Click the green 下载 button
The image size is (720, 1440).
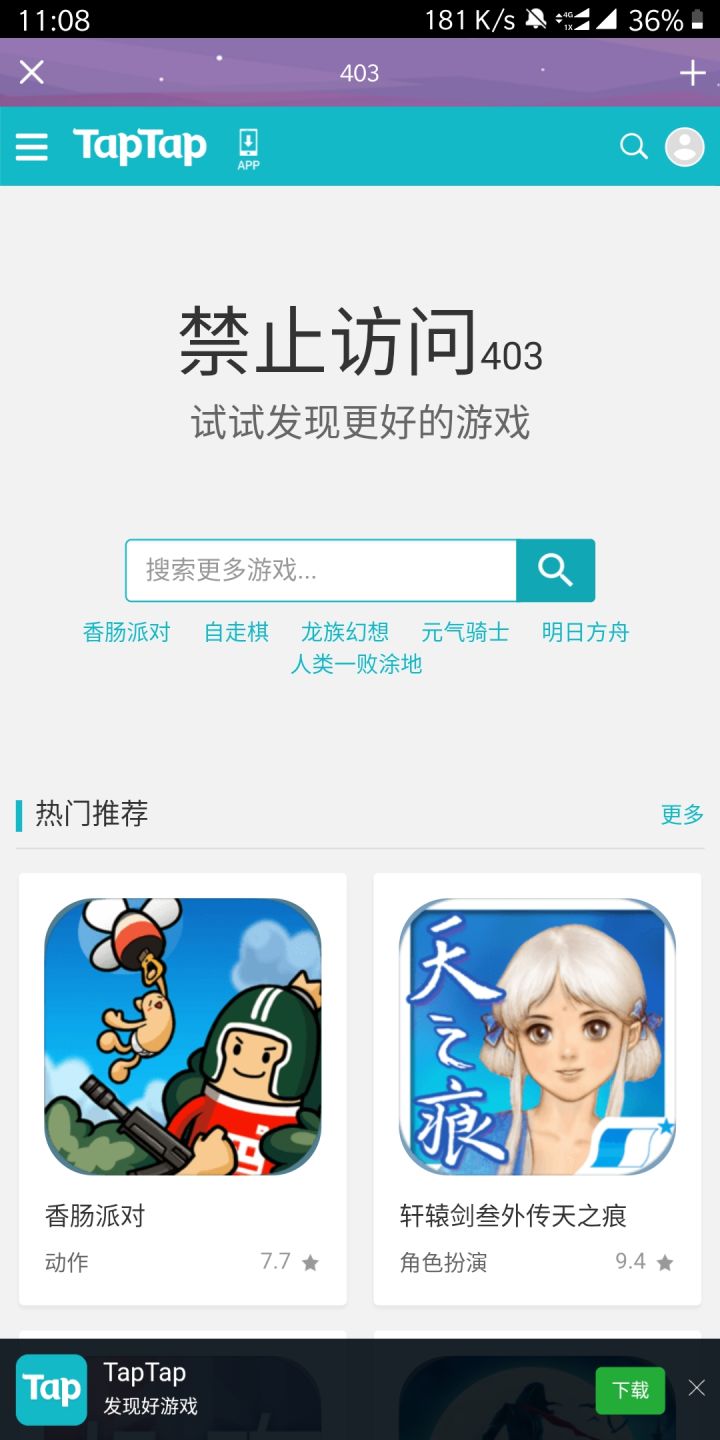(630, 1390)
